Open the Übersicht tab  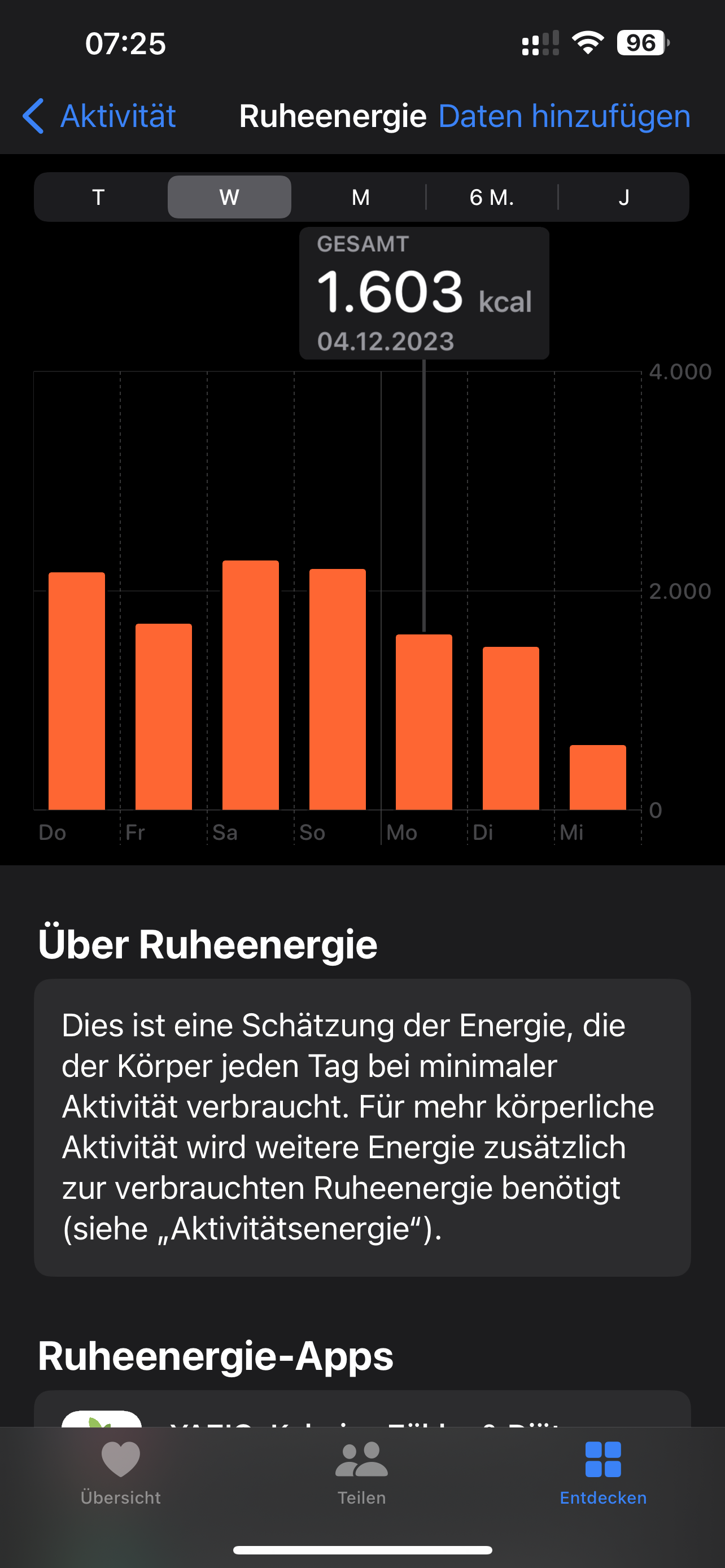pyautogui.click(x=120, y=1472)
